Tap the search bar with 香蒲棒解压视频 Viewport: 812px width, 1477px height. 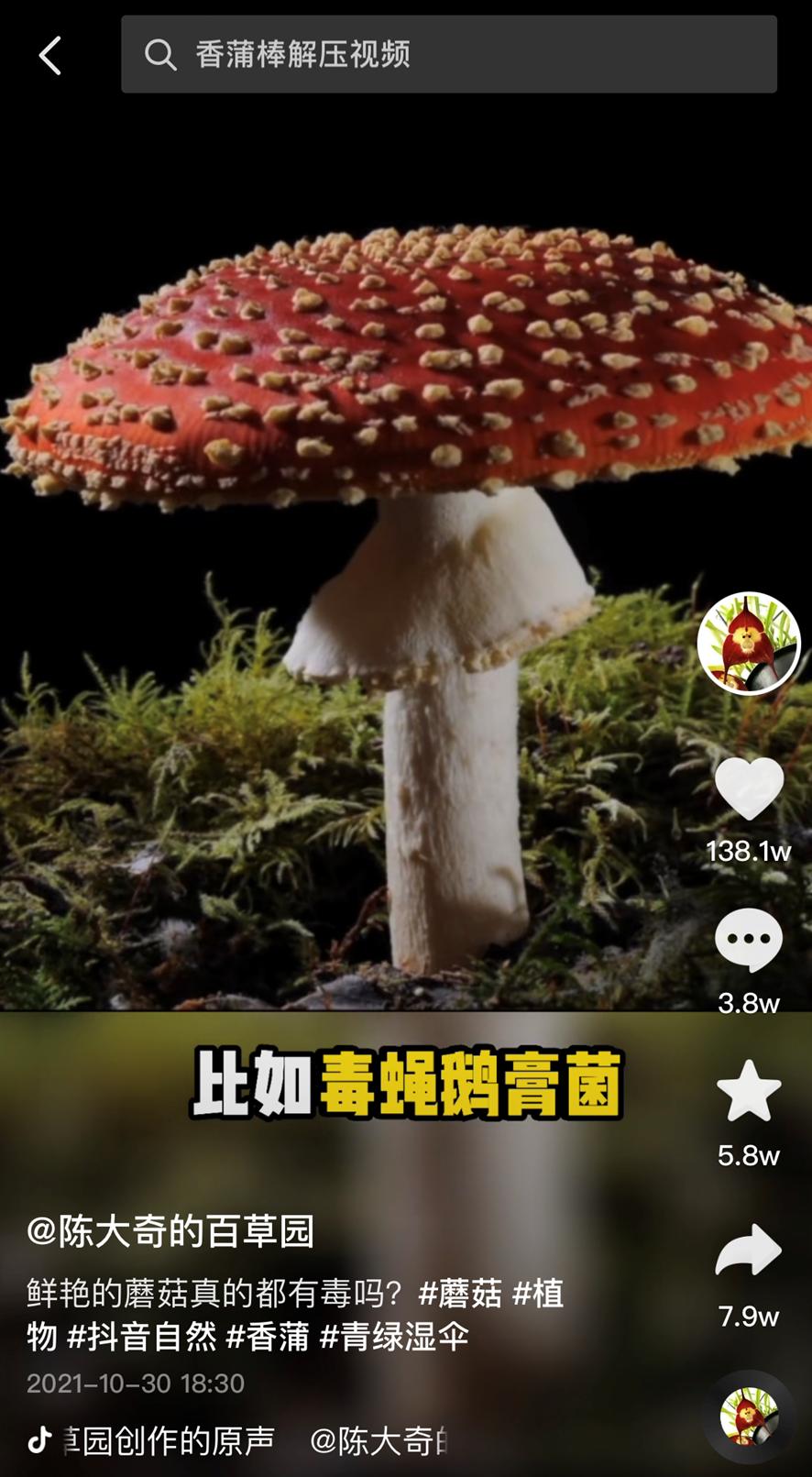[x=449, y=54]
